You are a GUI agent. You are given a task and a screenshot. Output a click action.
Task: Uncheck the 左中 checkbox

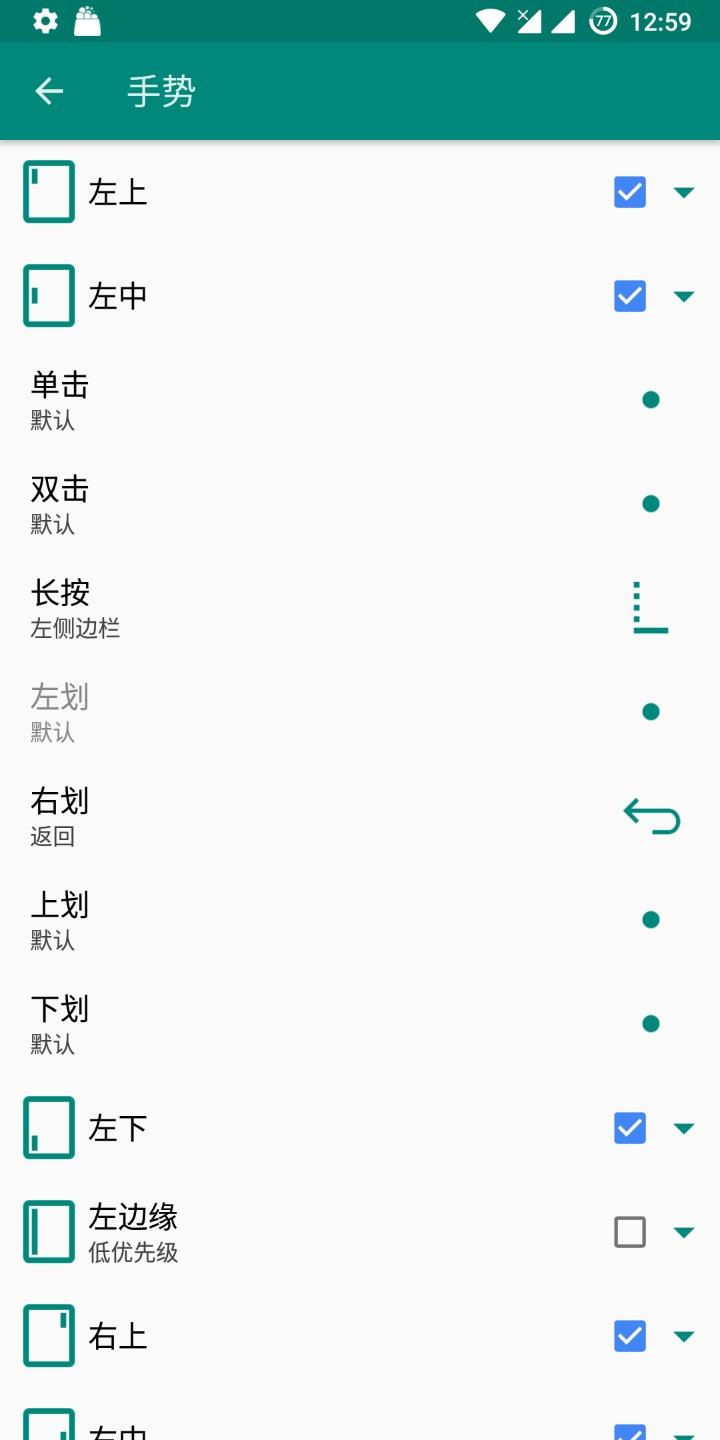click(x=630, y=296)
